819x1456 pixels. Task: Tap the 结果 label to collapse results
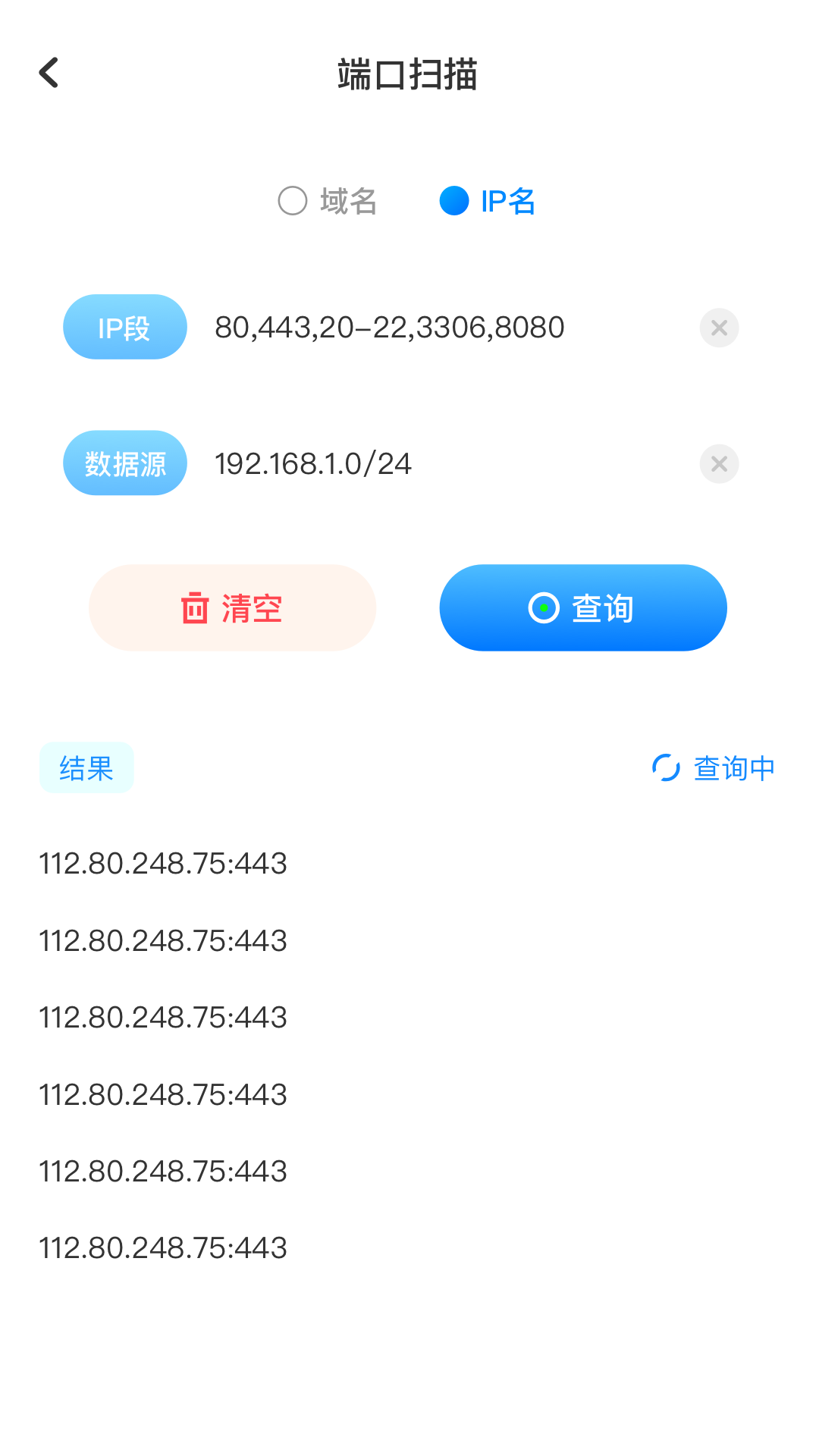(86, 767)
